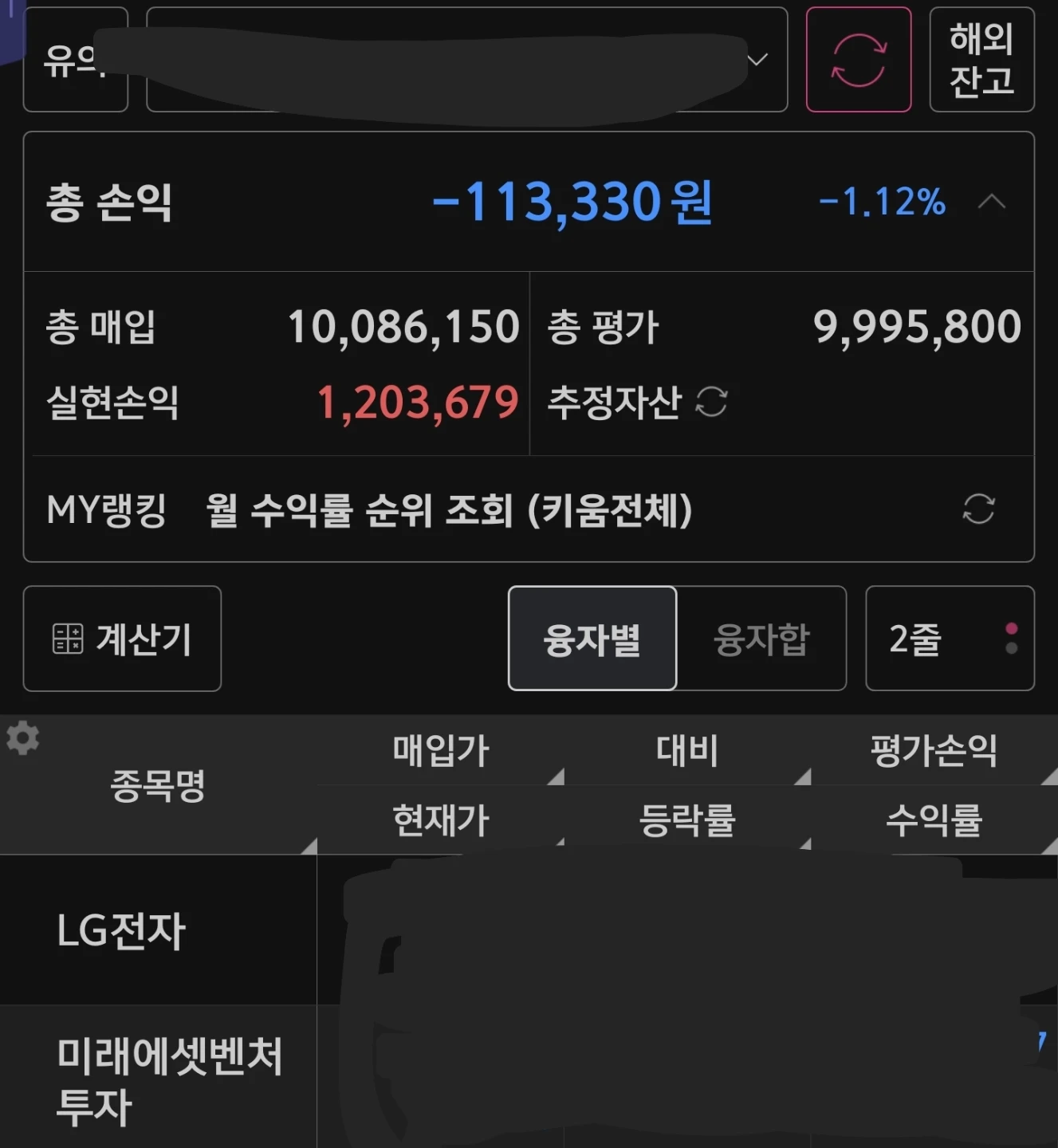
Task: Open the 해외잔고 overseas balance
Action: click(981, 60)
